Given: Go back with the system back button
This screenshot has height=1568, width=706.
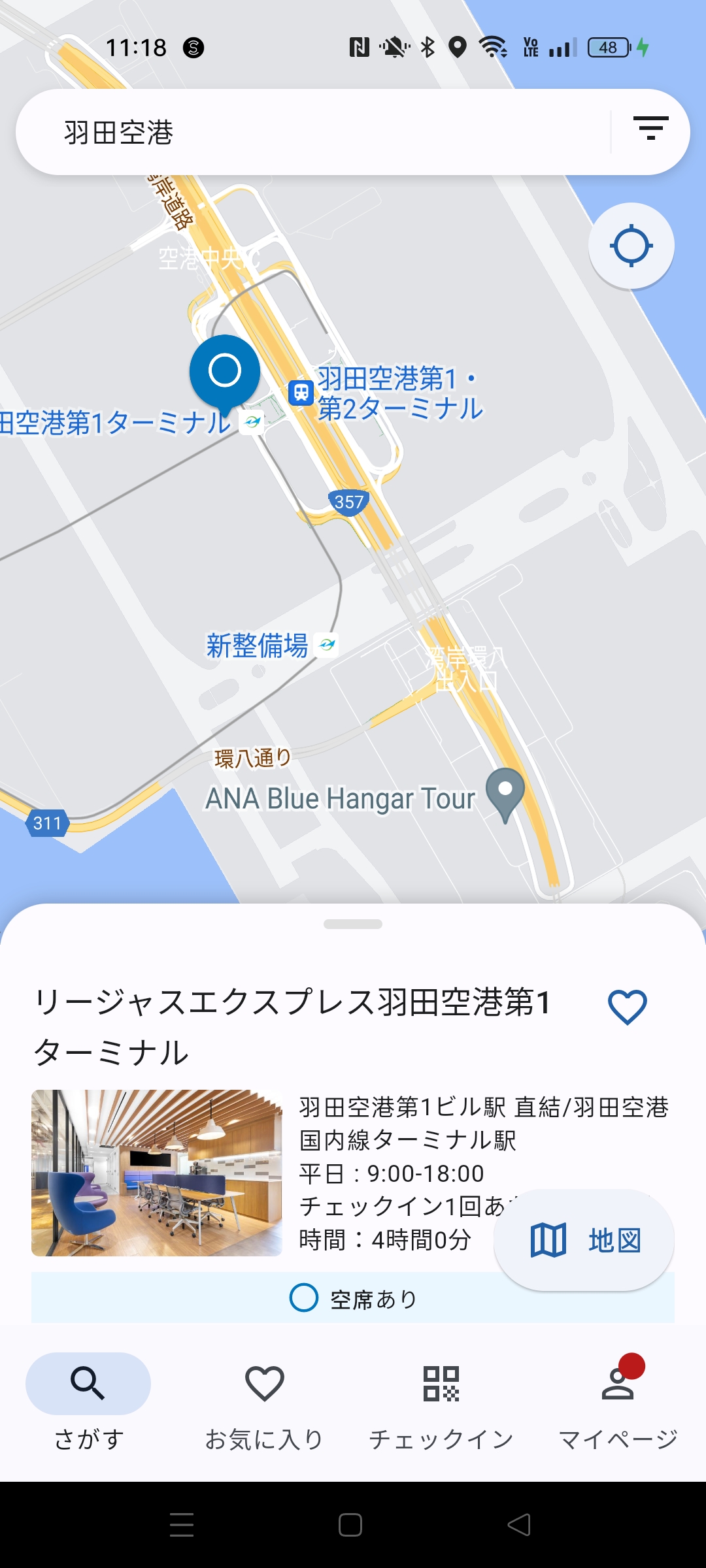Looking at the screenshot, I should tap(519, 1525).
